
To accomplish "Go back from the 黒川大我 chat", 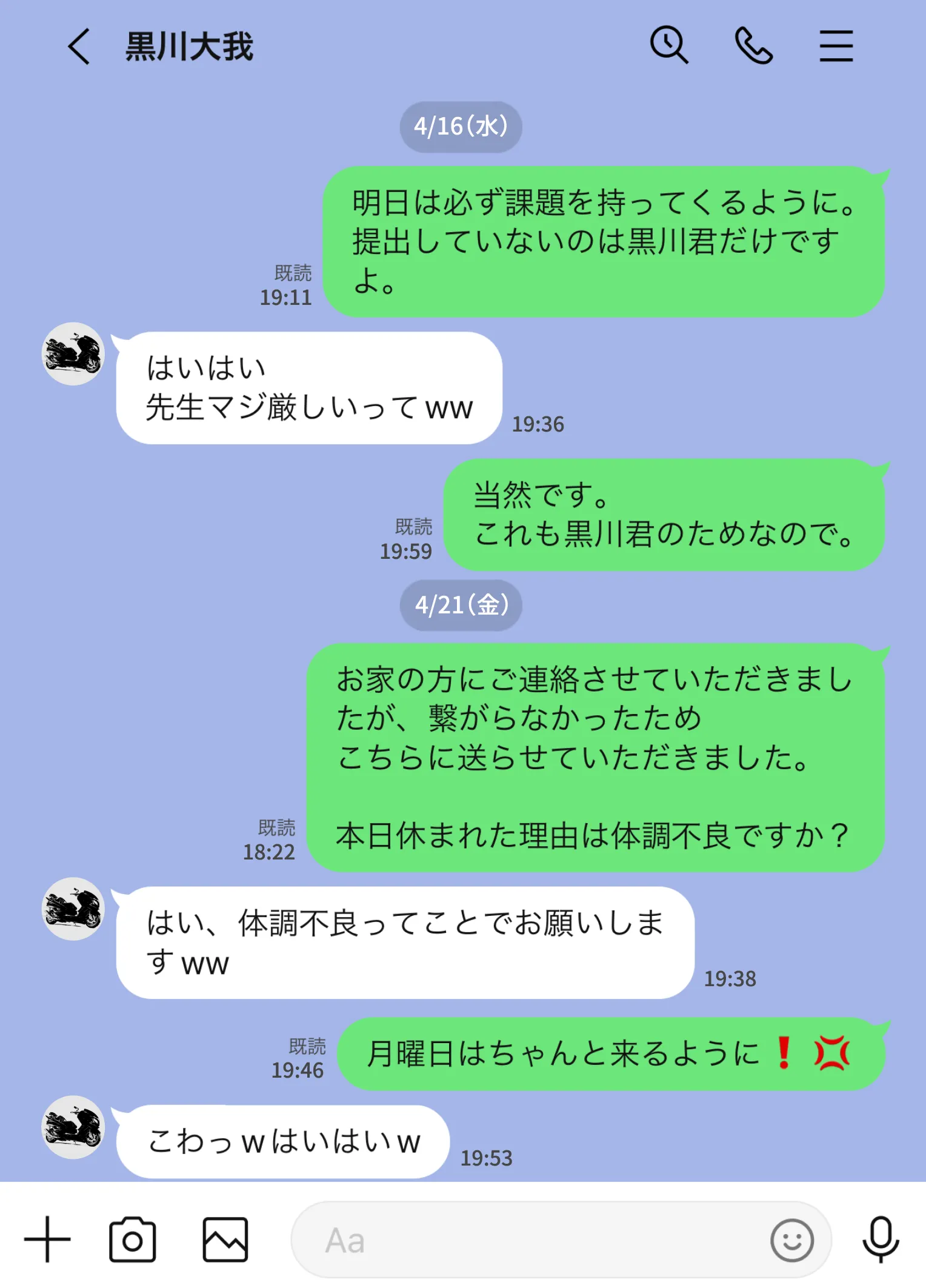I will point(79,46).
